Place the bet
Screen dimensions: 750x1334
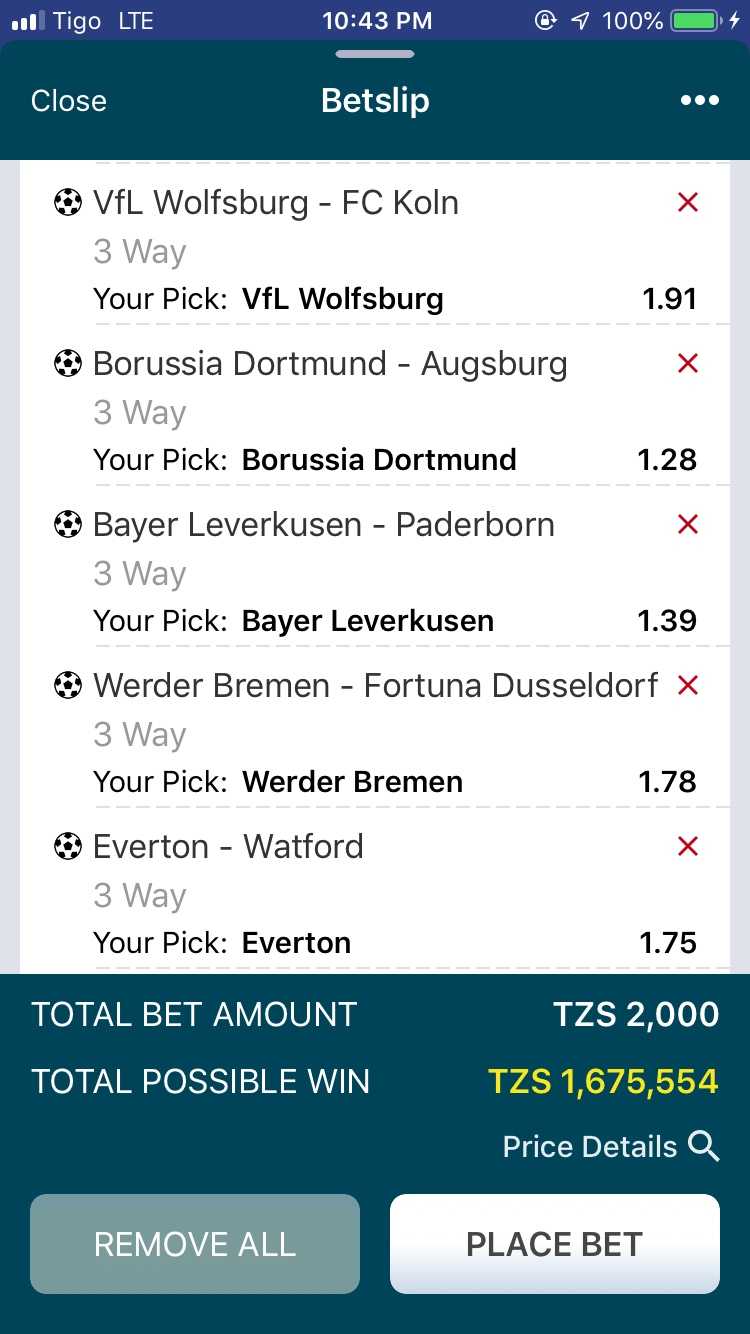(555, 1244)
